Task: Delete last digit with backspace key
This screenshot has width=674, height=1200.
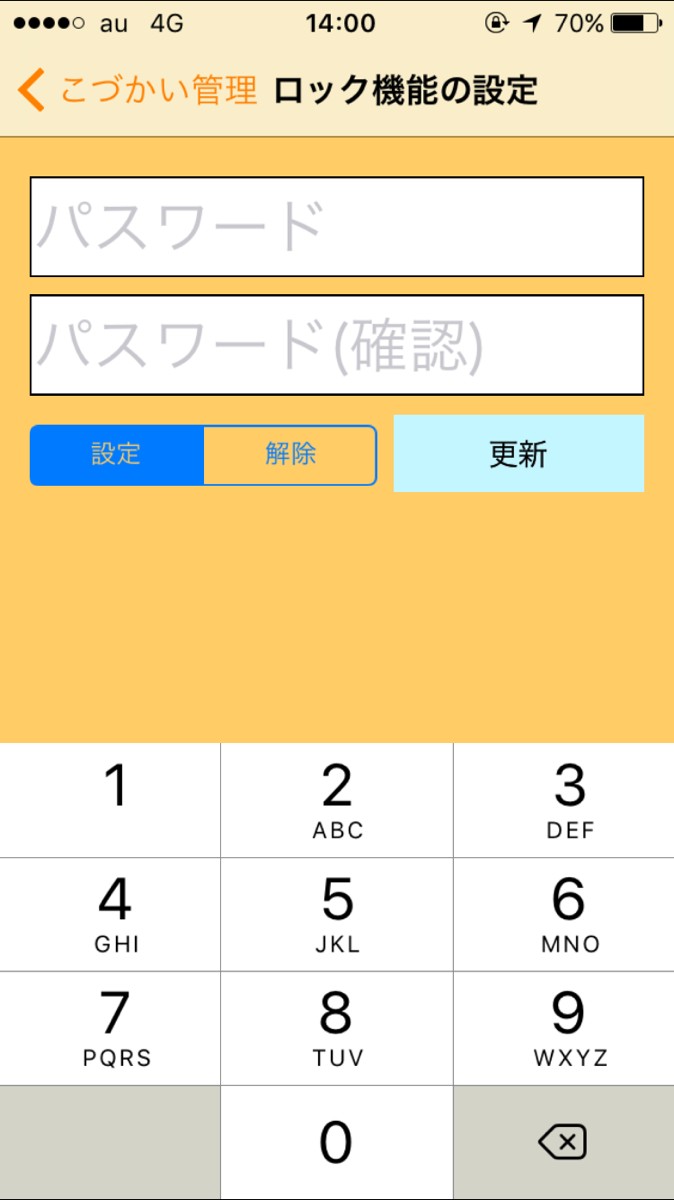Action: (563, 1142)
